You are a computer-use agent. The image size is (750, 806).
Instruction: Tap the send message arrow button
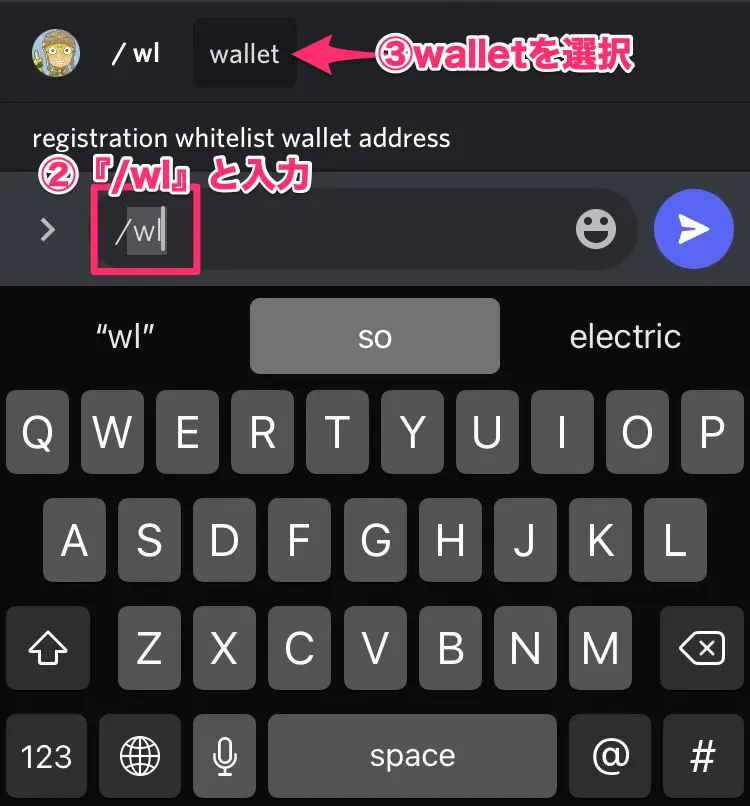tap(693, 230)
